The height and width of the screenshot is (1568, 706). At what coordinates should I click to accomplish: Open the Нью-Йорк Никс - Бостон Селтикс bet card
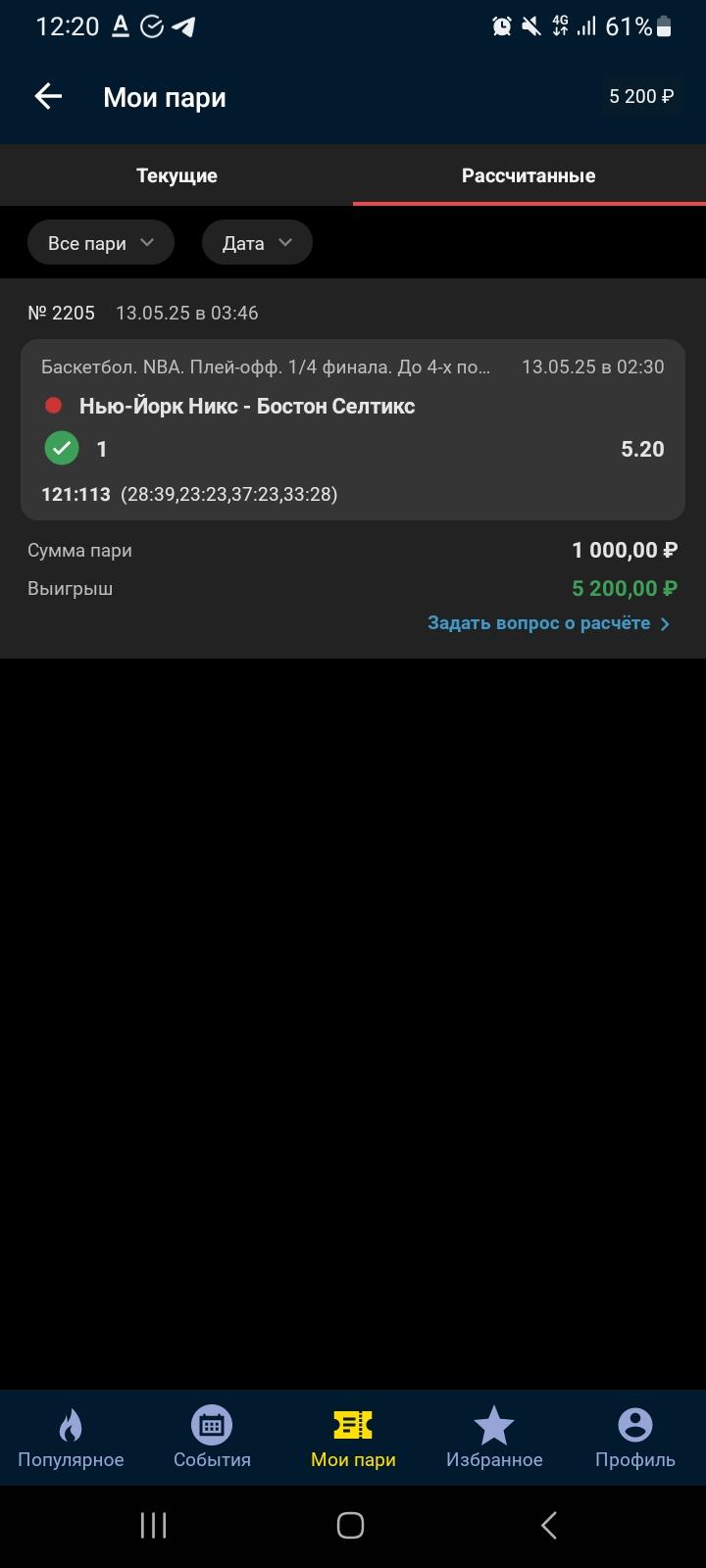(x=353, y=429)
